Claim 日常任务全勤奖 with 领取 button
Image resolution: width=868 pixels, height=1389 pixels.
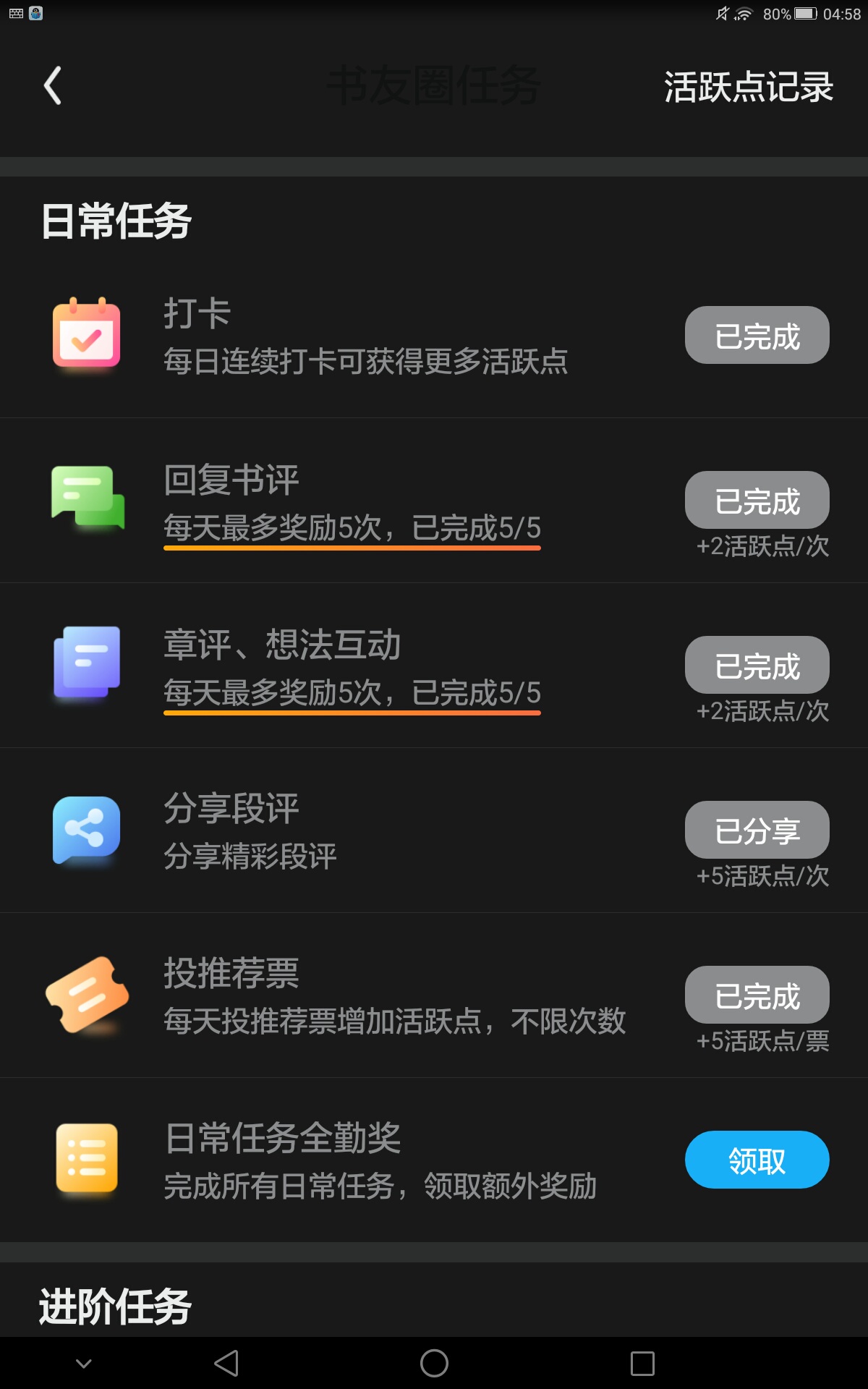757,1160
